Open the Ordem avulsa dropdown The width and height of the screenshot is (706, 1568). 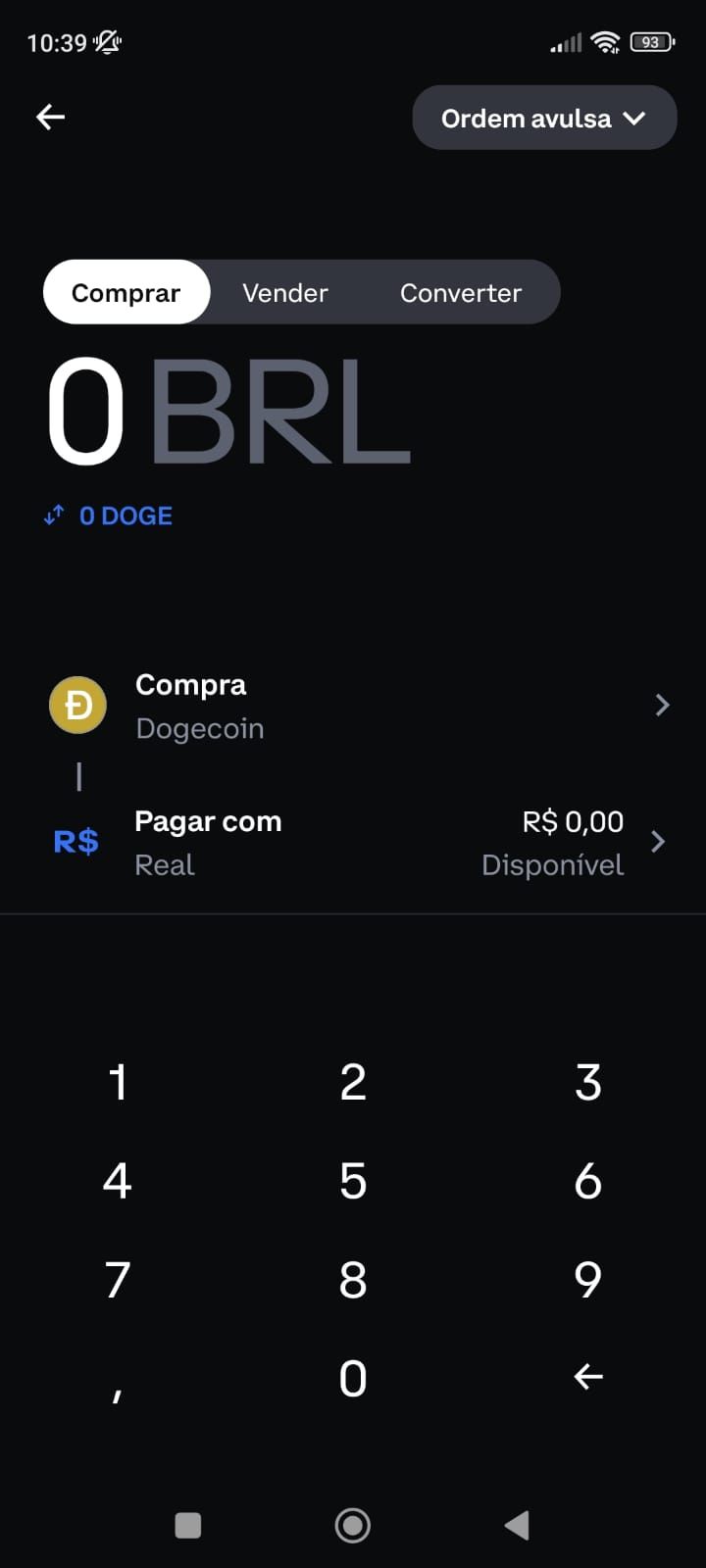point(544,119)
